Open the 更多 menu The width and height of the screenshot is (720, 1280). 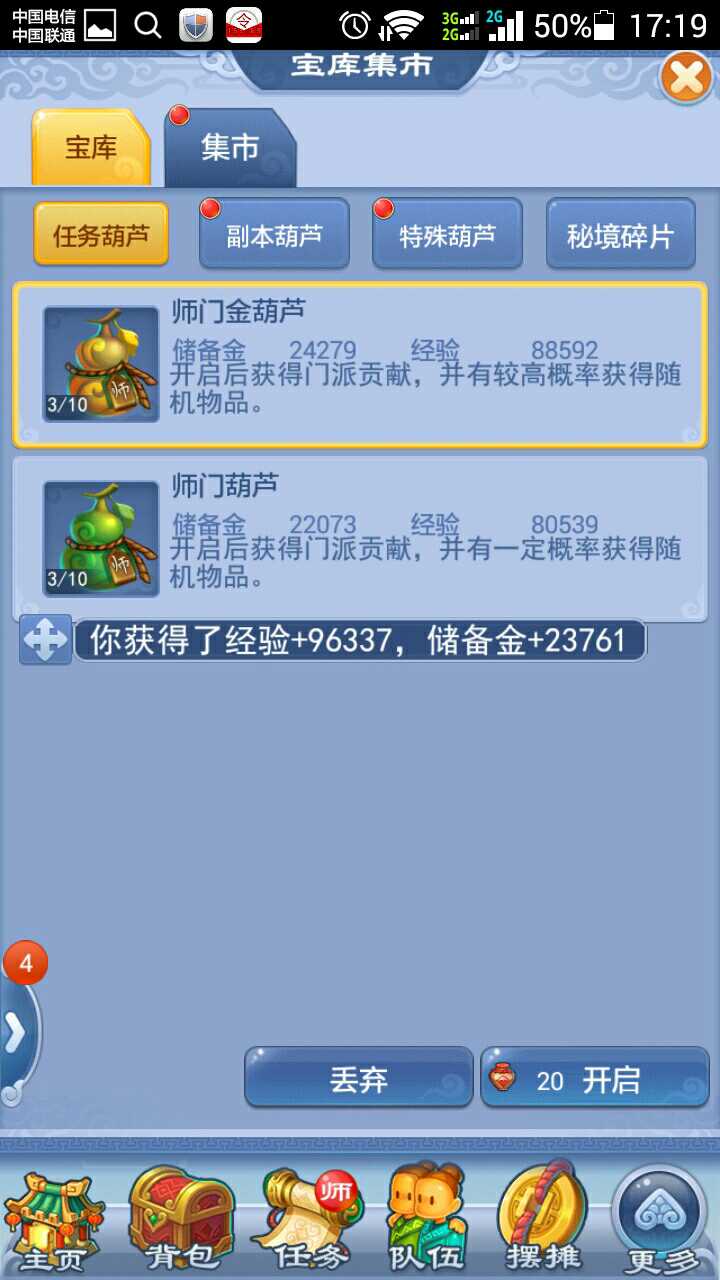coord(664,1220)
